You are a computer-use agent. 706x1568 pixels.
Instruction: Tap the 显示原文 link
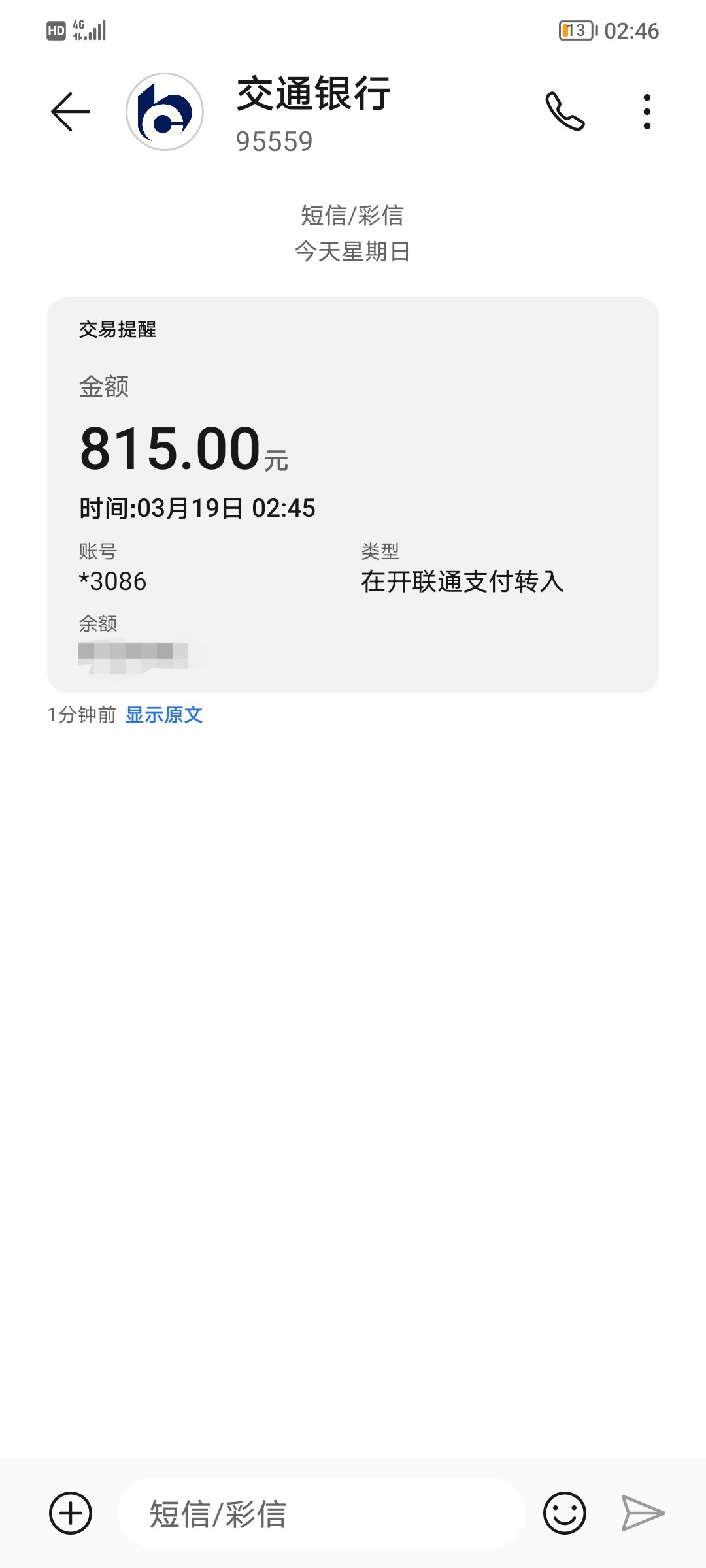click(x=164, y=715)
